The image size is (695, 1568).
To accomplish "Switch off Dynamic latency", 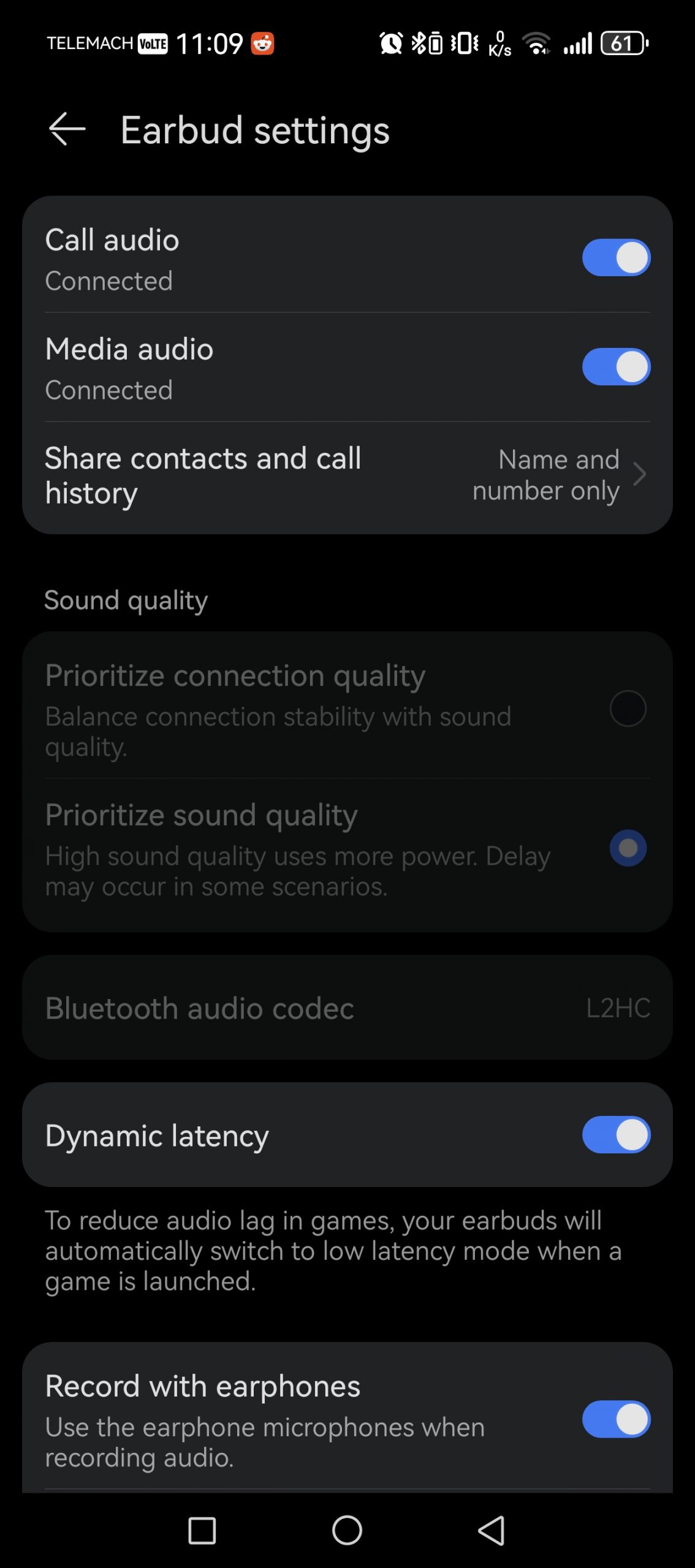I will (x=615, y=1135).
